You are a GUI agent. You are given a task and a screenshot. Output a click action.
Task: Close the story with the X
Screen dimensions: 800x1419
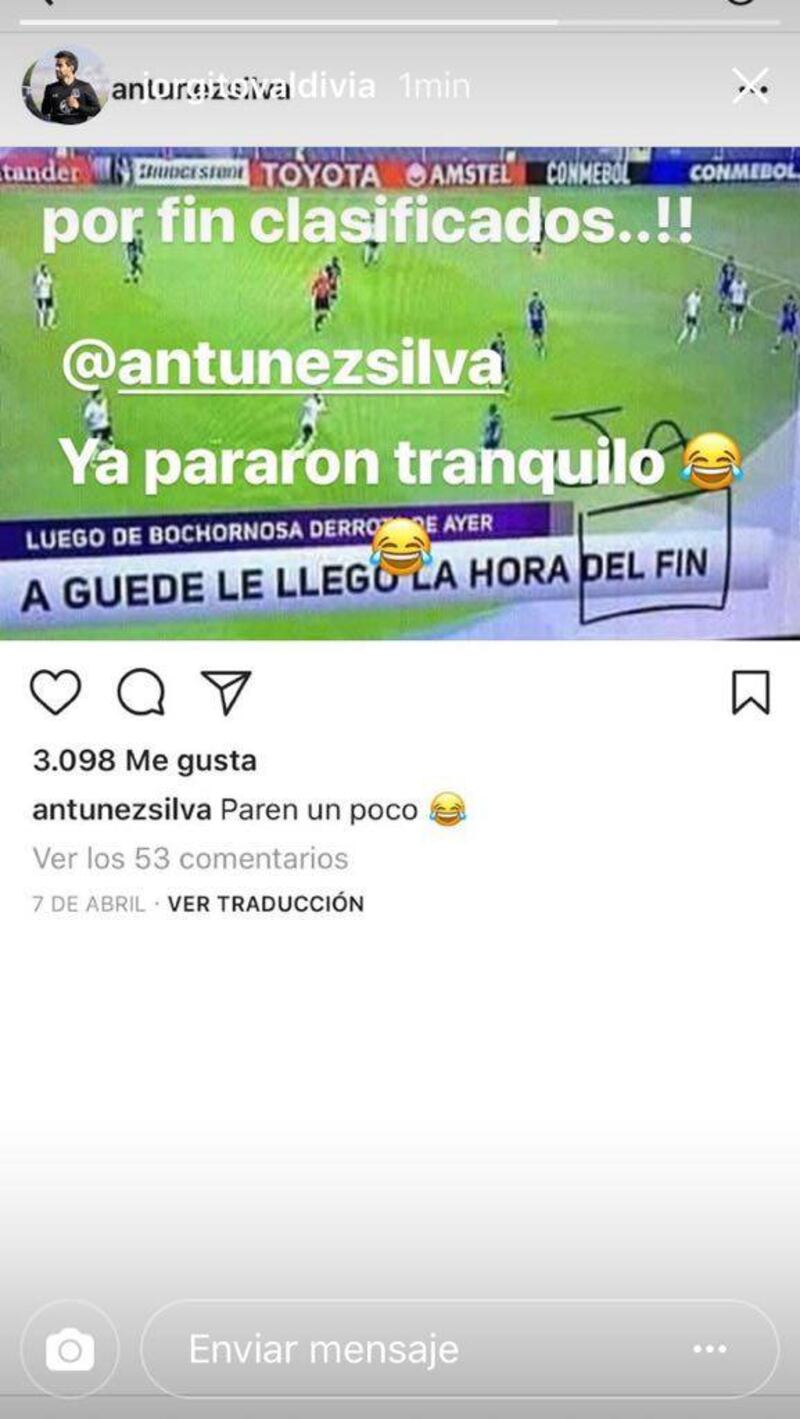click(750, 86)
